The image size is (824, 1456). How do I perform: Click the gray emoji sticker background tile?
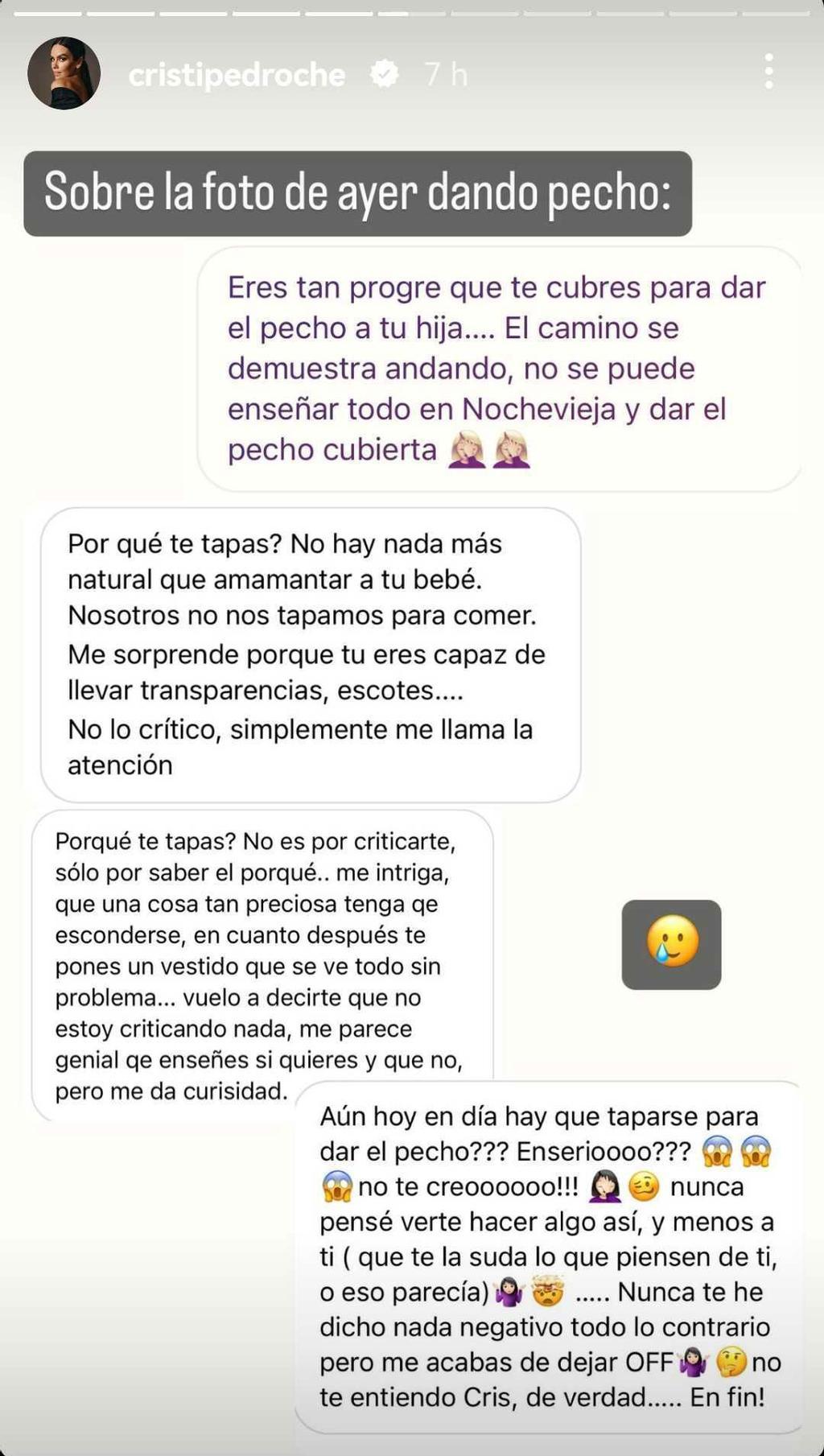(670, 946)
